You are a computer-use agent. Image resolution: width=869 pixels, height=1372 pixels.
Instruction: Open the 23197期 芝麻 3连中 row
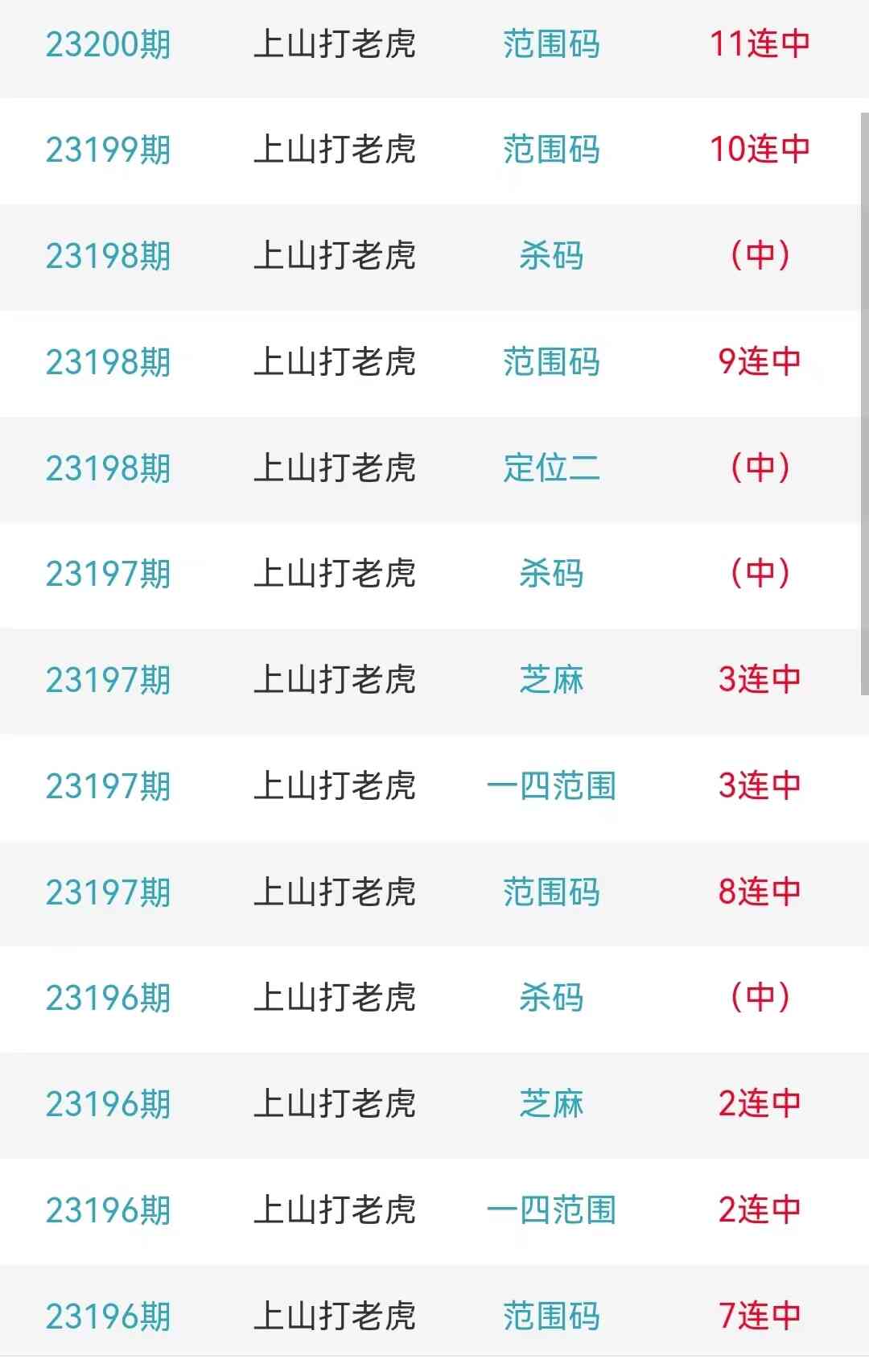pos(434,680)
